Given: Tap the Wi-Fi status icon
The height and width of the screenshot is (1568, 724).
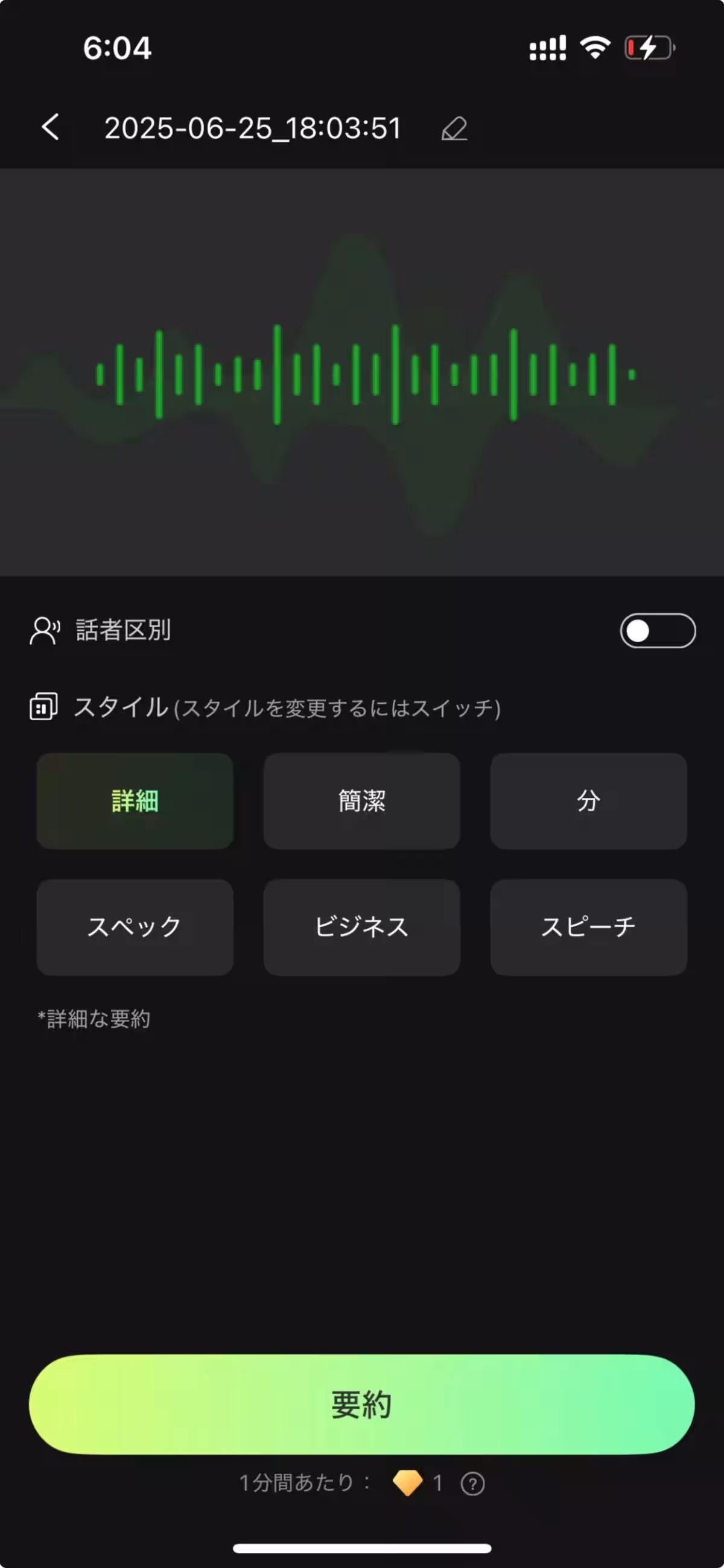Looking at the screenshot, I should pos(594,46).
